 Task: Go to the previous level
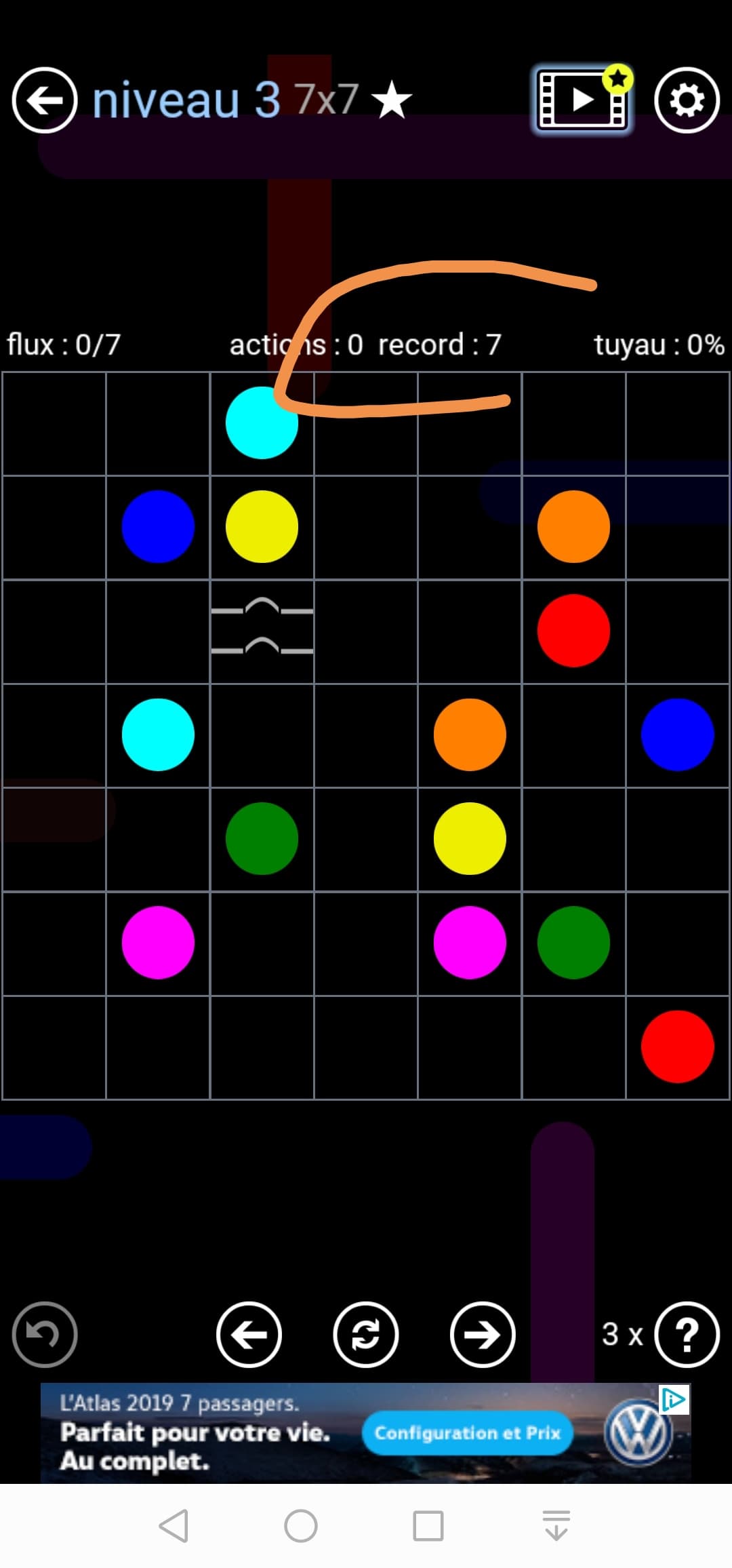pyautogui.click(x=249, y=1335)
